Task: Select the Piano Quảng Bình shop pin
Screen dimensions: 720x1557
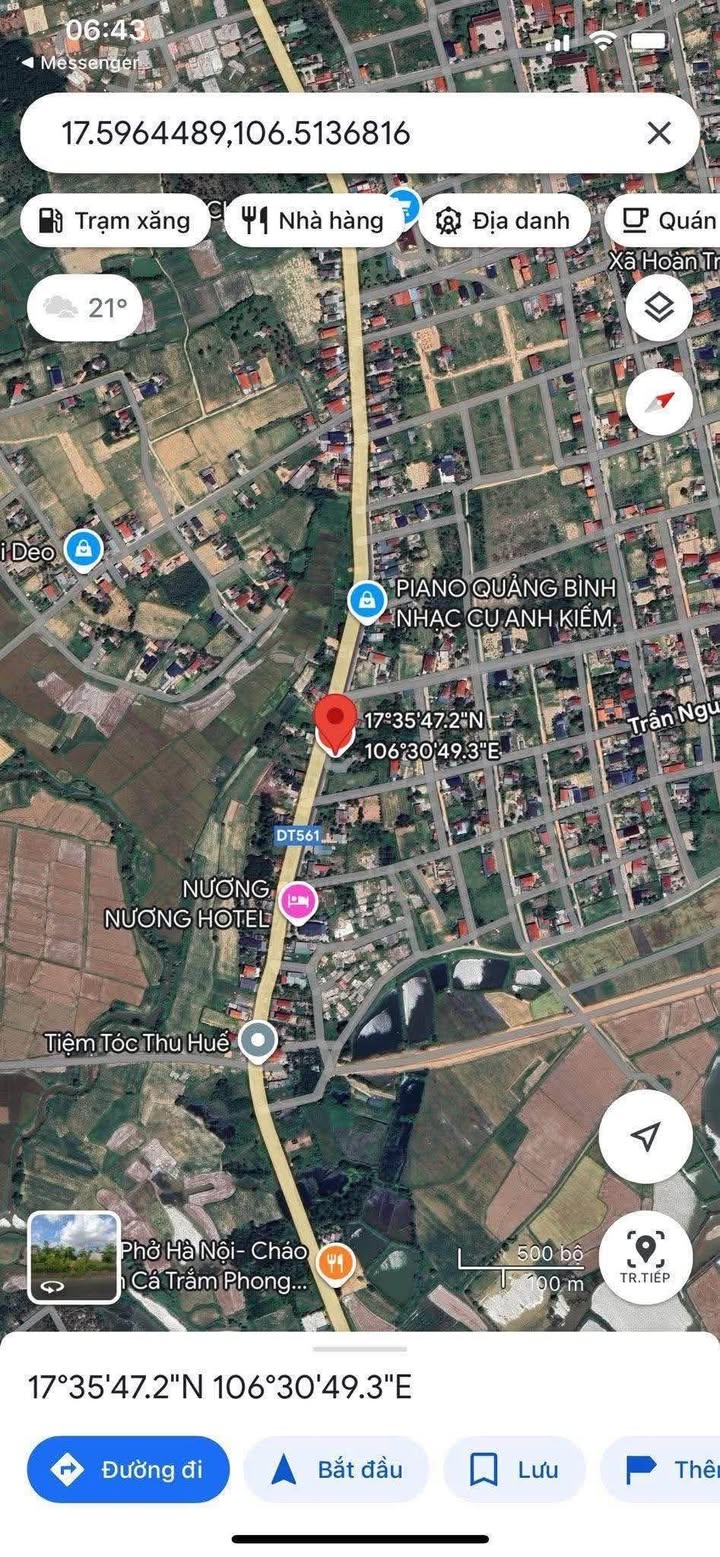Action: 367,602
